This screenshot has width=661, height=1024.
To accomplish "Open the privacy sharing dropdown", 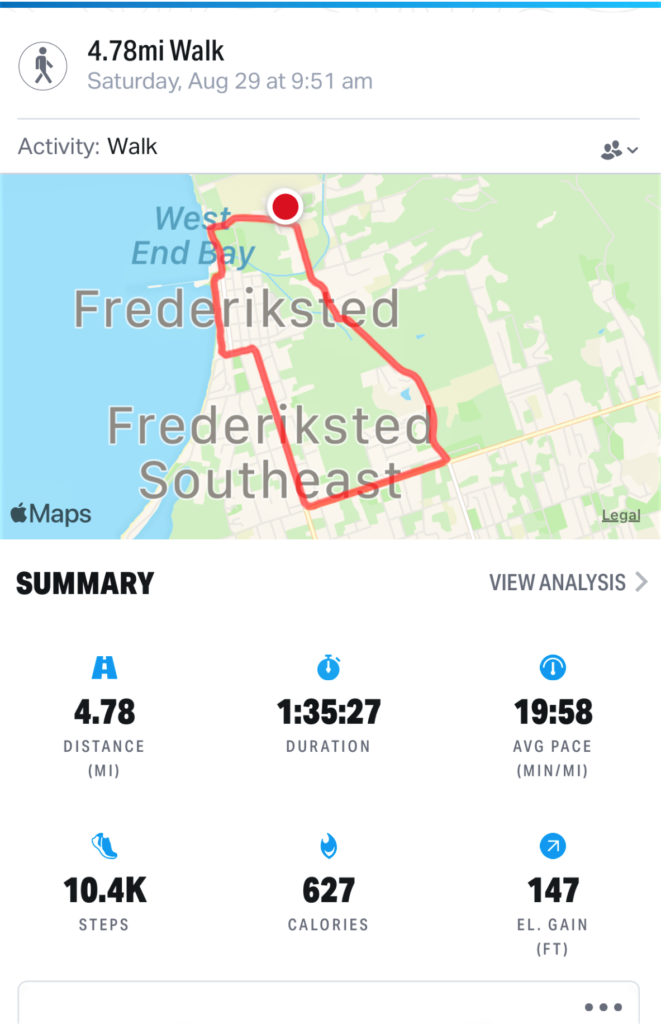I will pyautogui.click(x=619, y=150).
